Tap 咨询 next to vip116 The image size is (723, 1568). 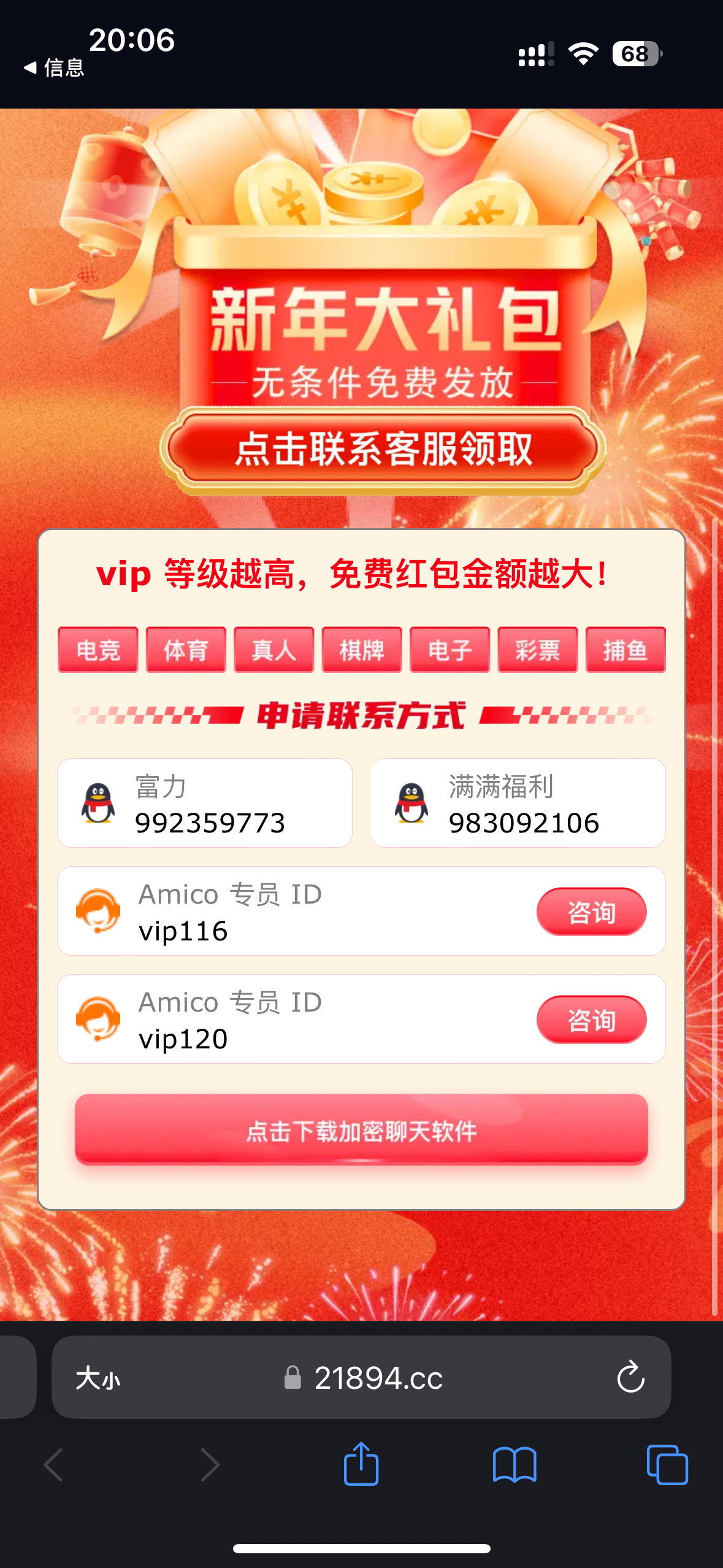591,912
